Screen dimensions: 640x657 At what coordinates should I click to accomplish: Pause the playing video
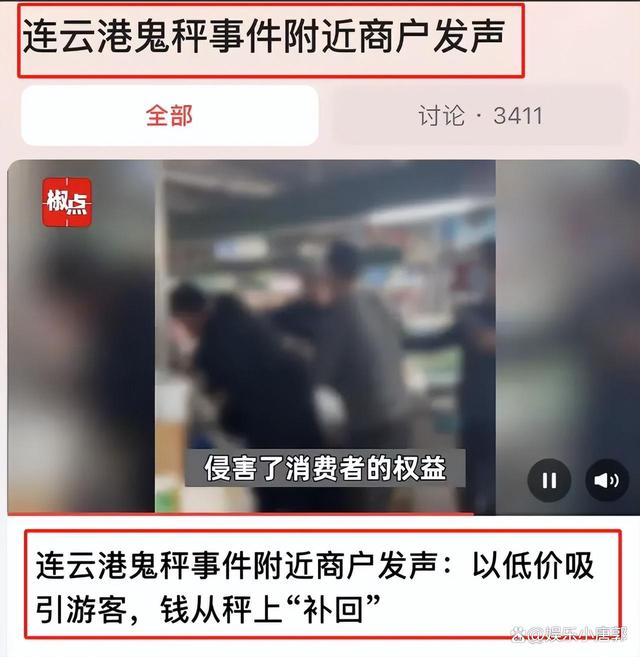click(x=549, y=481)
